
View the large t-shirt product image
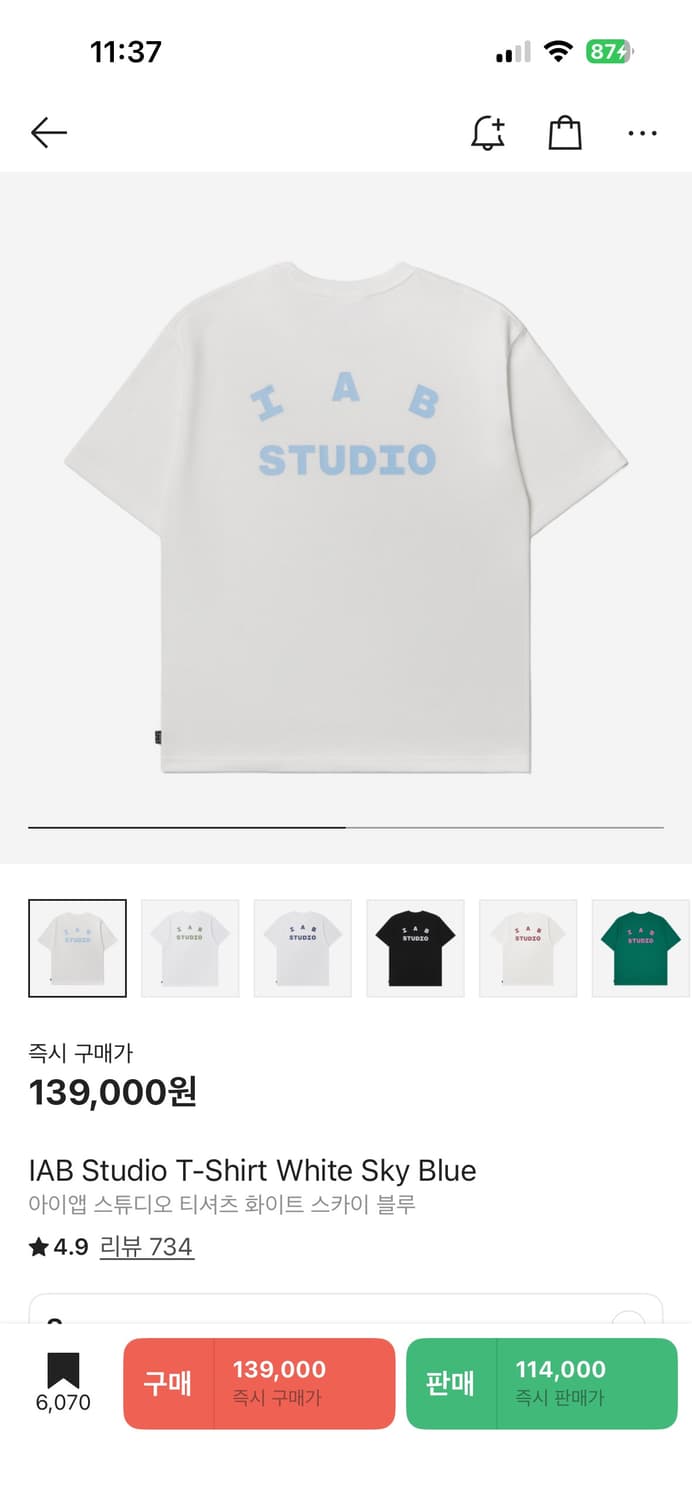(x=346, y=518)
